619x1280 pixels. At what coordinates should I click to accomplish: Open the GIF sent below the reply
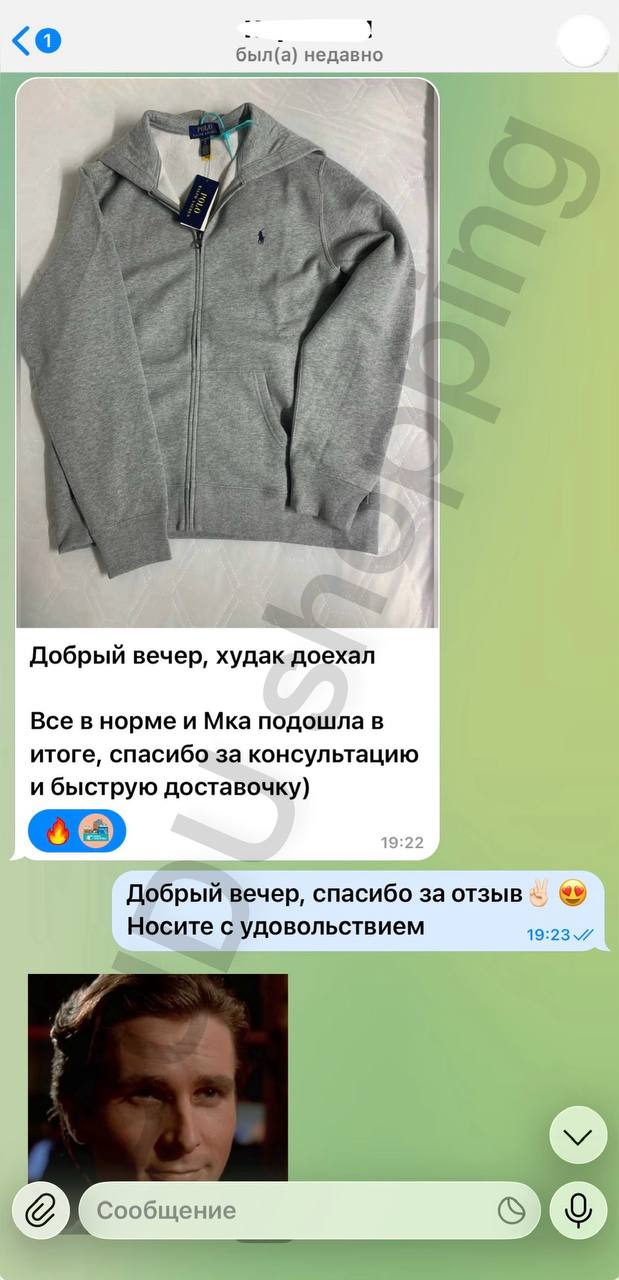[157, 1075]
